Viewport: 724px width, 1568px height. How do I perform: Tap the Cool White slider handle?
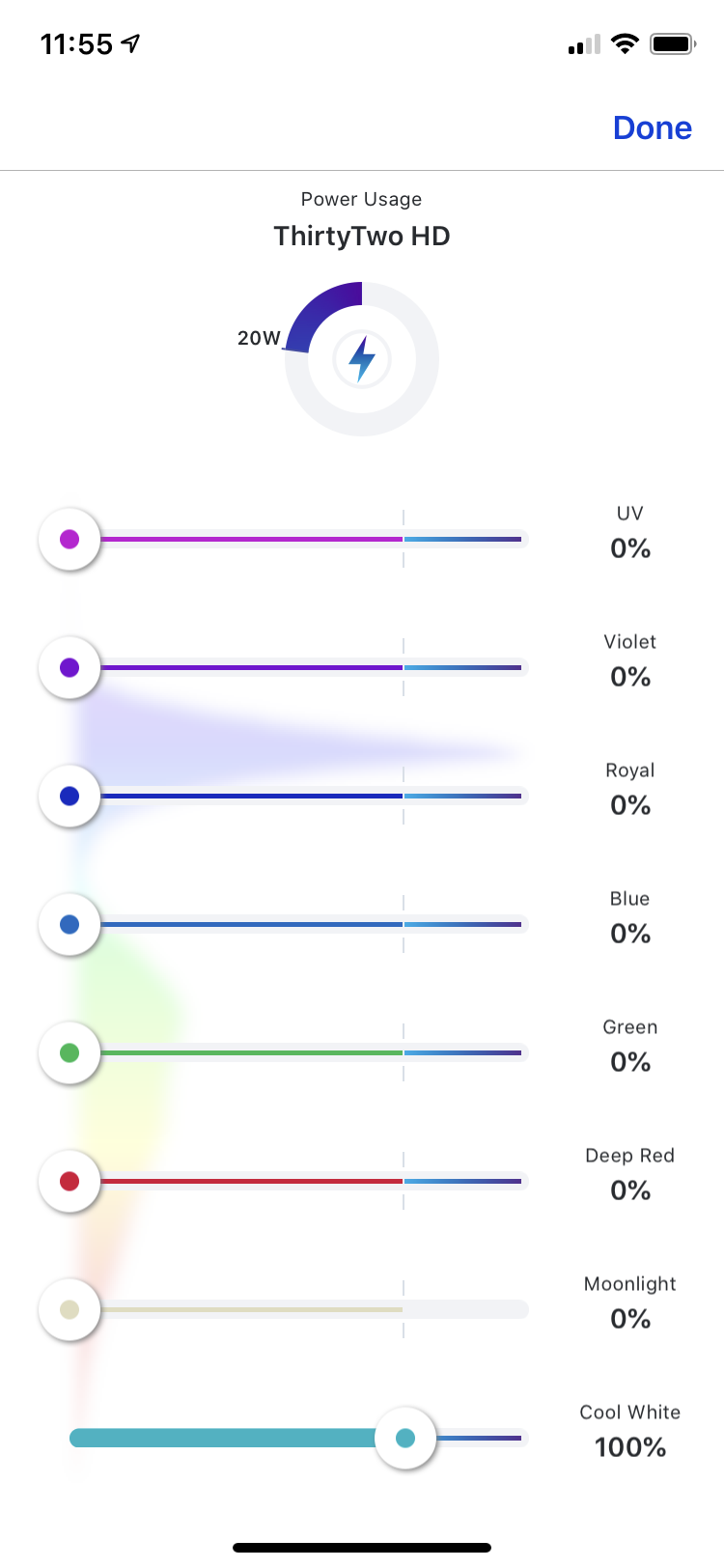[x=405, y=1438]
